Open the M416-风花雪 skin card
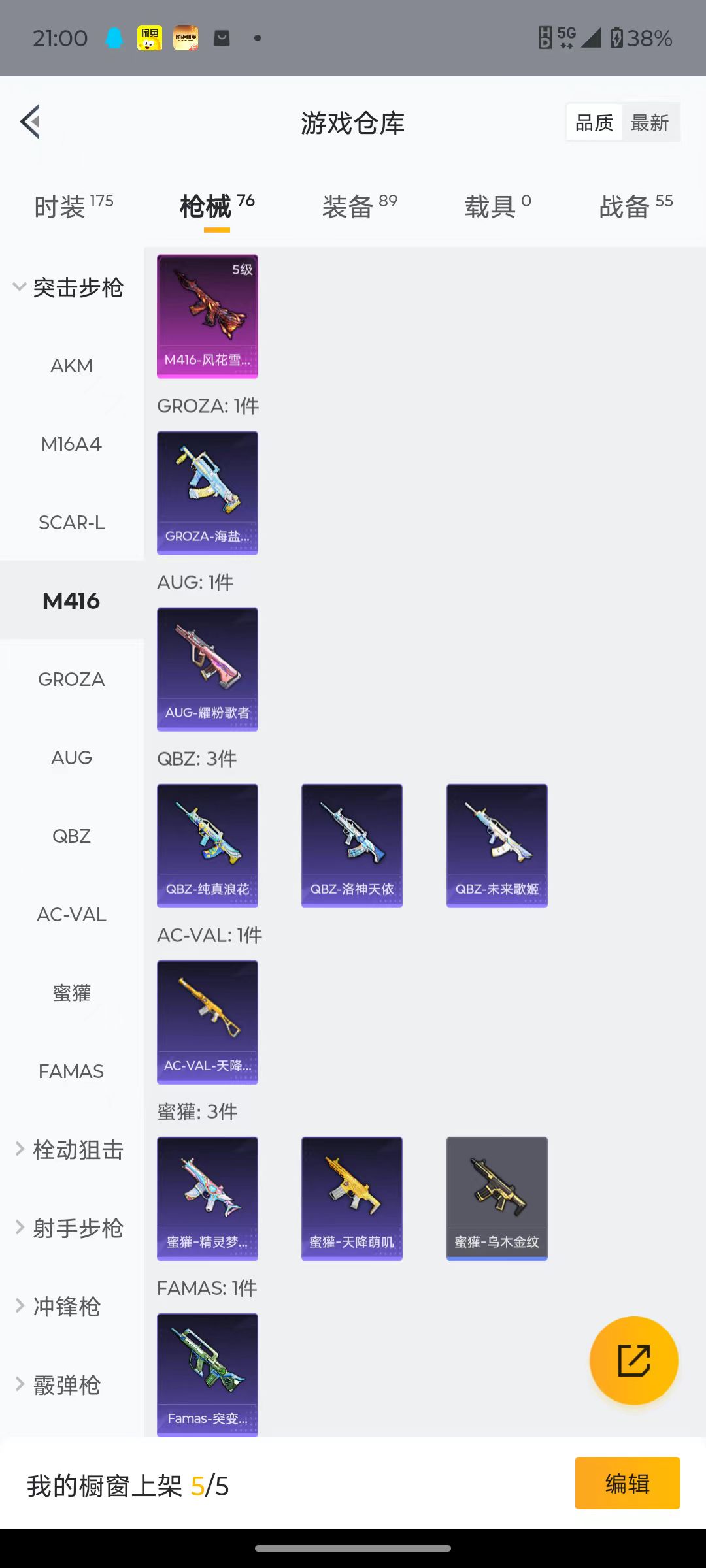This screenshot has height=1568, width=706. [x=207, y=317]
